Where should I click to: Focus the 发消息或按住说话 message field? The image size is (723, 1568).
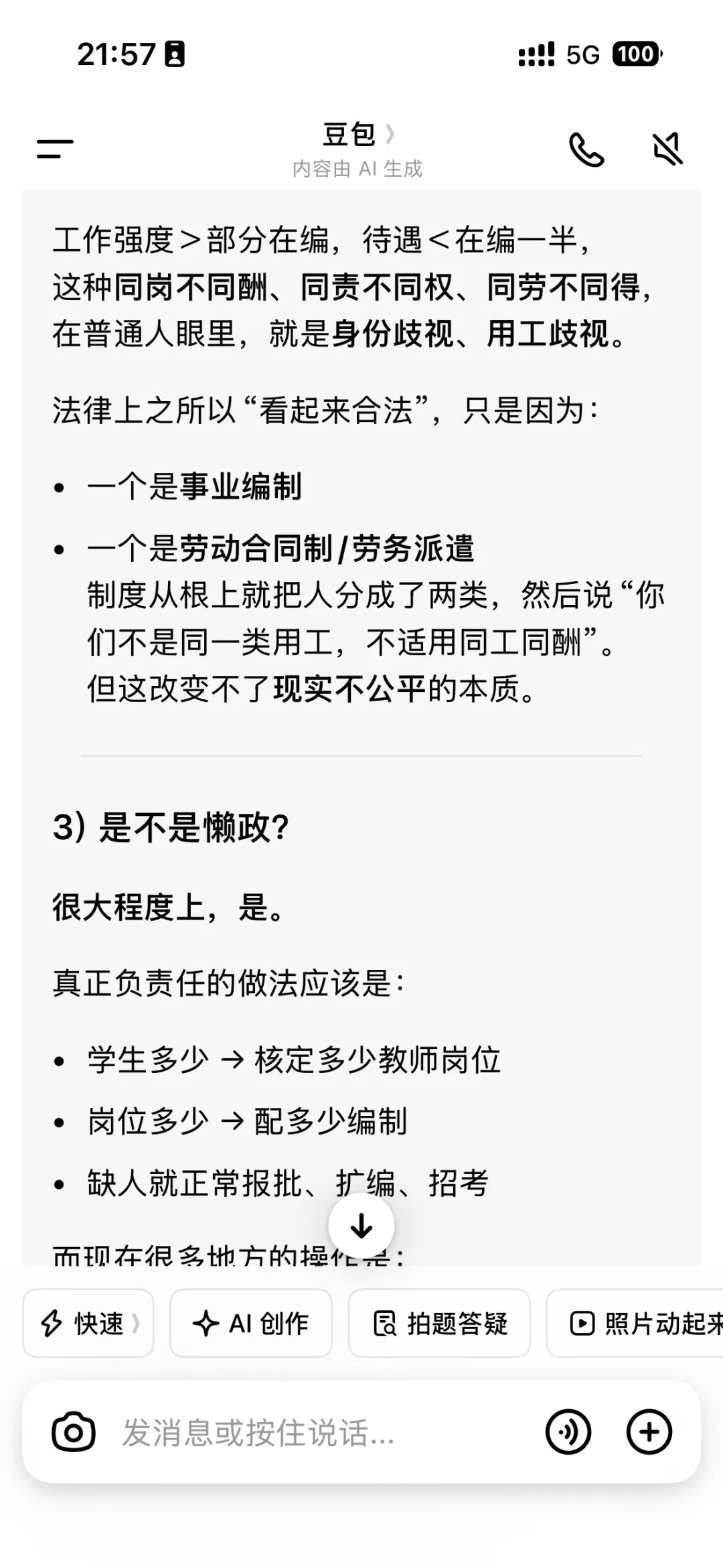(x=321, y=1433)
